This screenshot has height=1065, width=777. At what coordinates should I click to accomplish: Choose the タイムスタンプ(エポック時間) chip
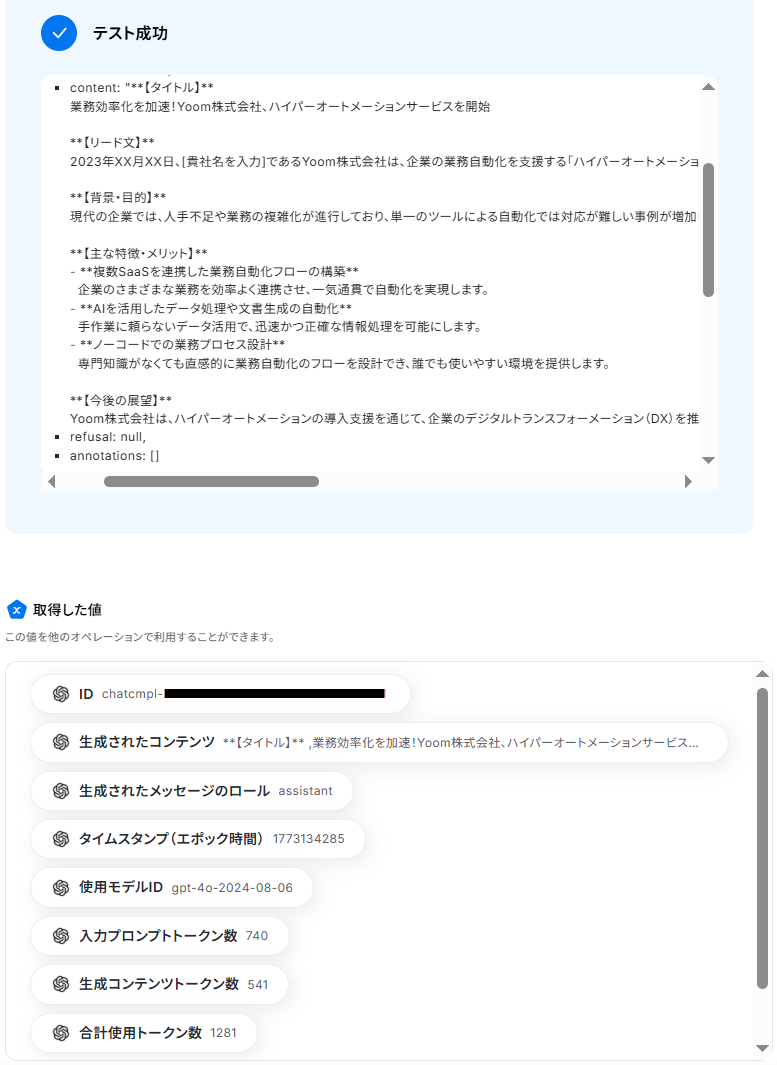click(198, 839)
